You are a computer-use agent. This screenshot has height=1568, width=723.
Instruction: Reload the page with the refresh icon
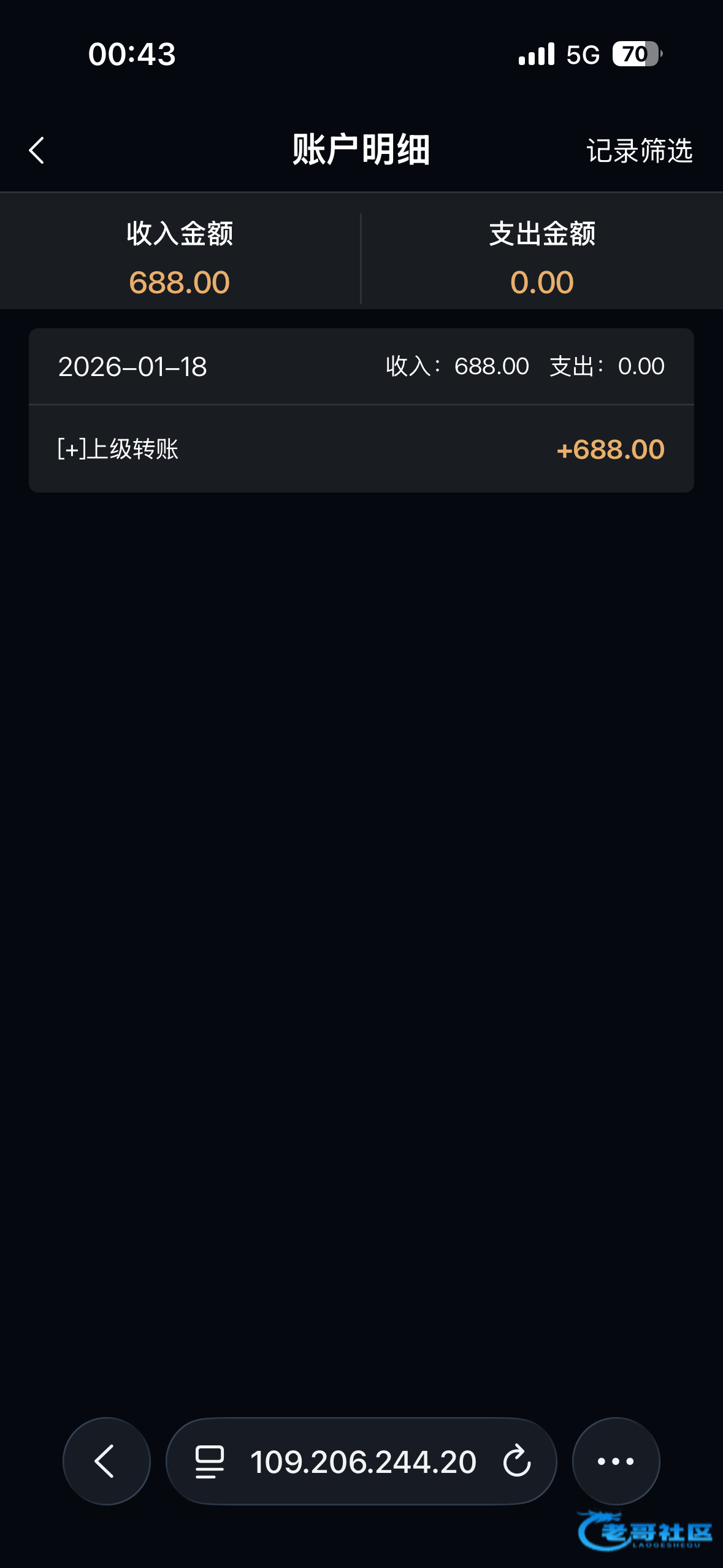516,1461
